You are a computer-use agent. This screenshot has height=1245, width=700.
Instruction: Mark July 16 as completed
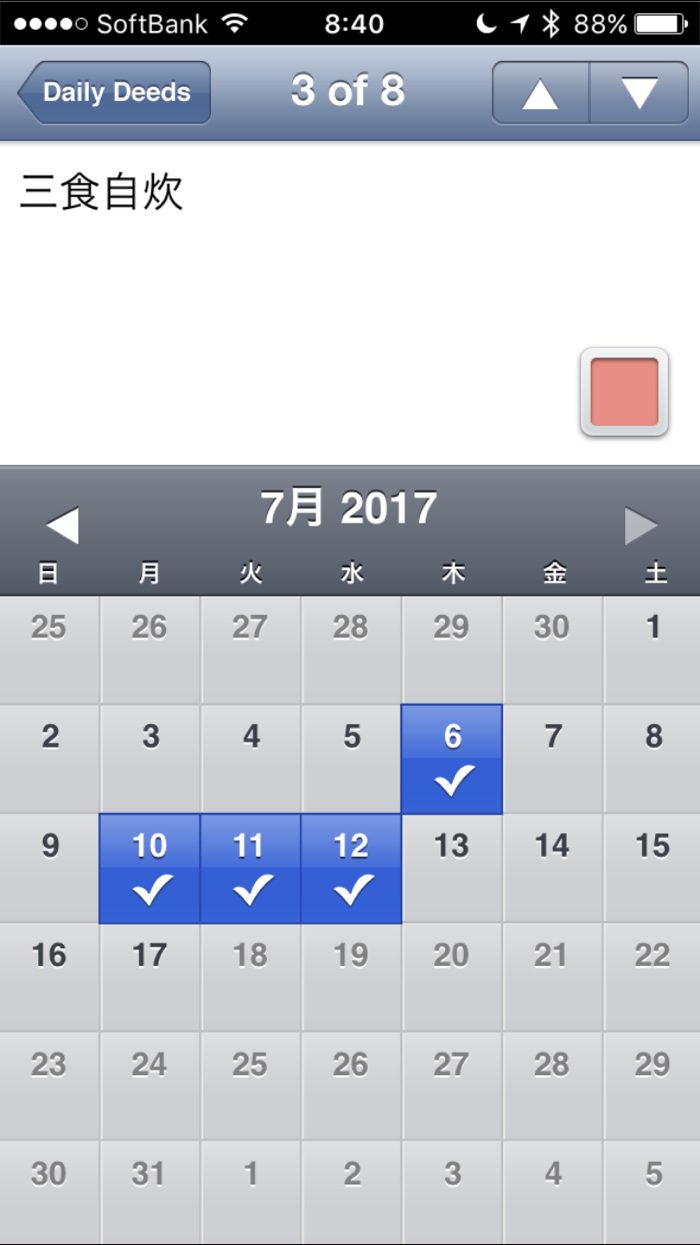coord(50,977)
